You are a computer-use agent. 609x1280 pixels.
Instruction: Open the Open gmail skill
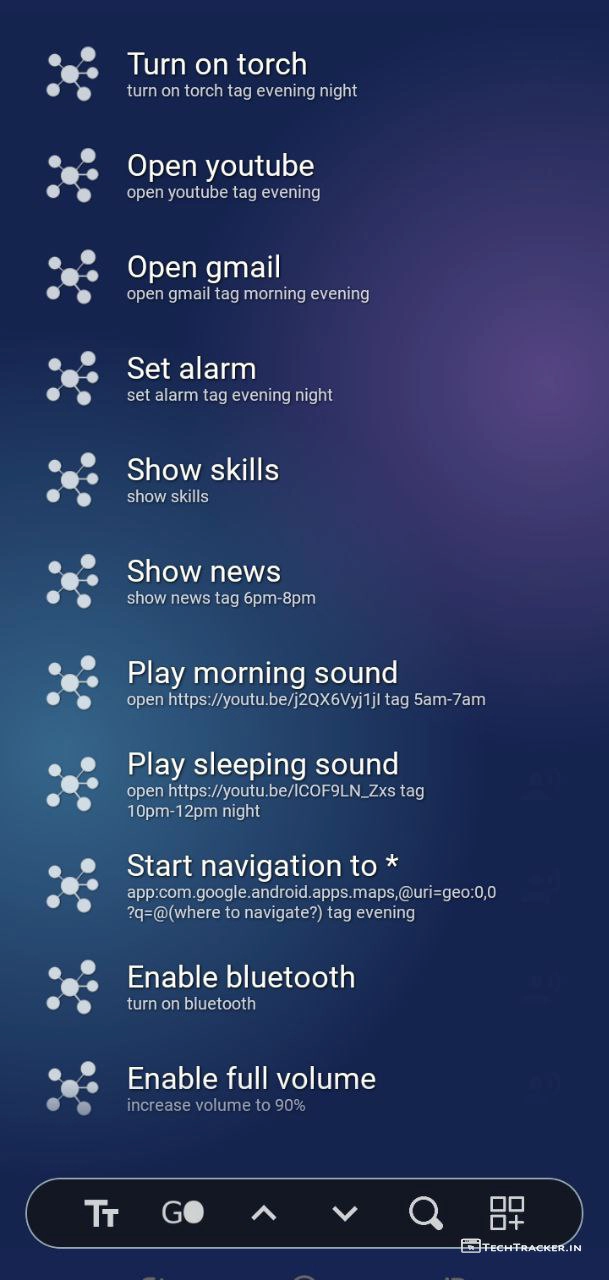[204, 277]
